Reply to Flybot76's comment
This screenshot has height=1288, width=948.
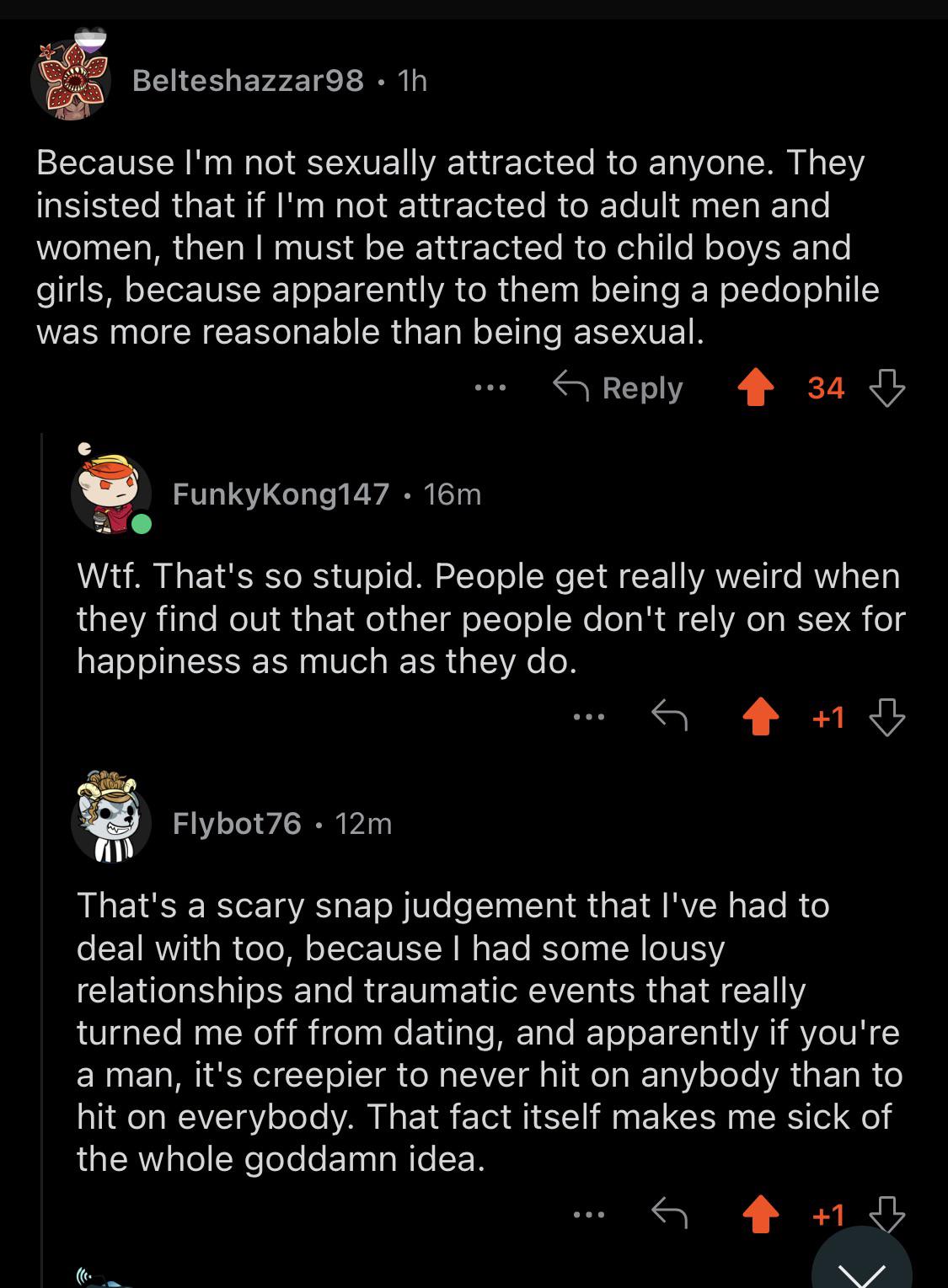pyautogui.click(x=670, y=1214)
